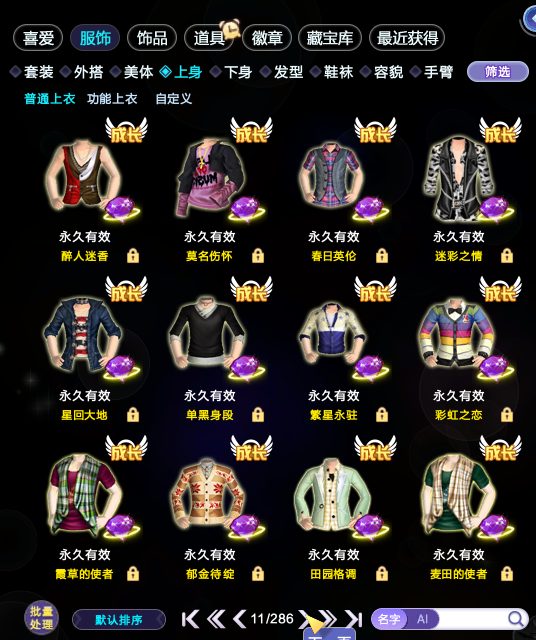Screen dimensions: 536x640
Task: Jump to the last page
Action: (354, 619)
